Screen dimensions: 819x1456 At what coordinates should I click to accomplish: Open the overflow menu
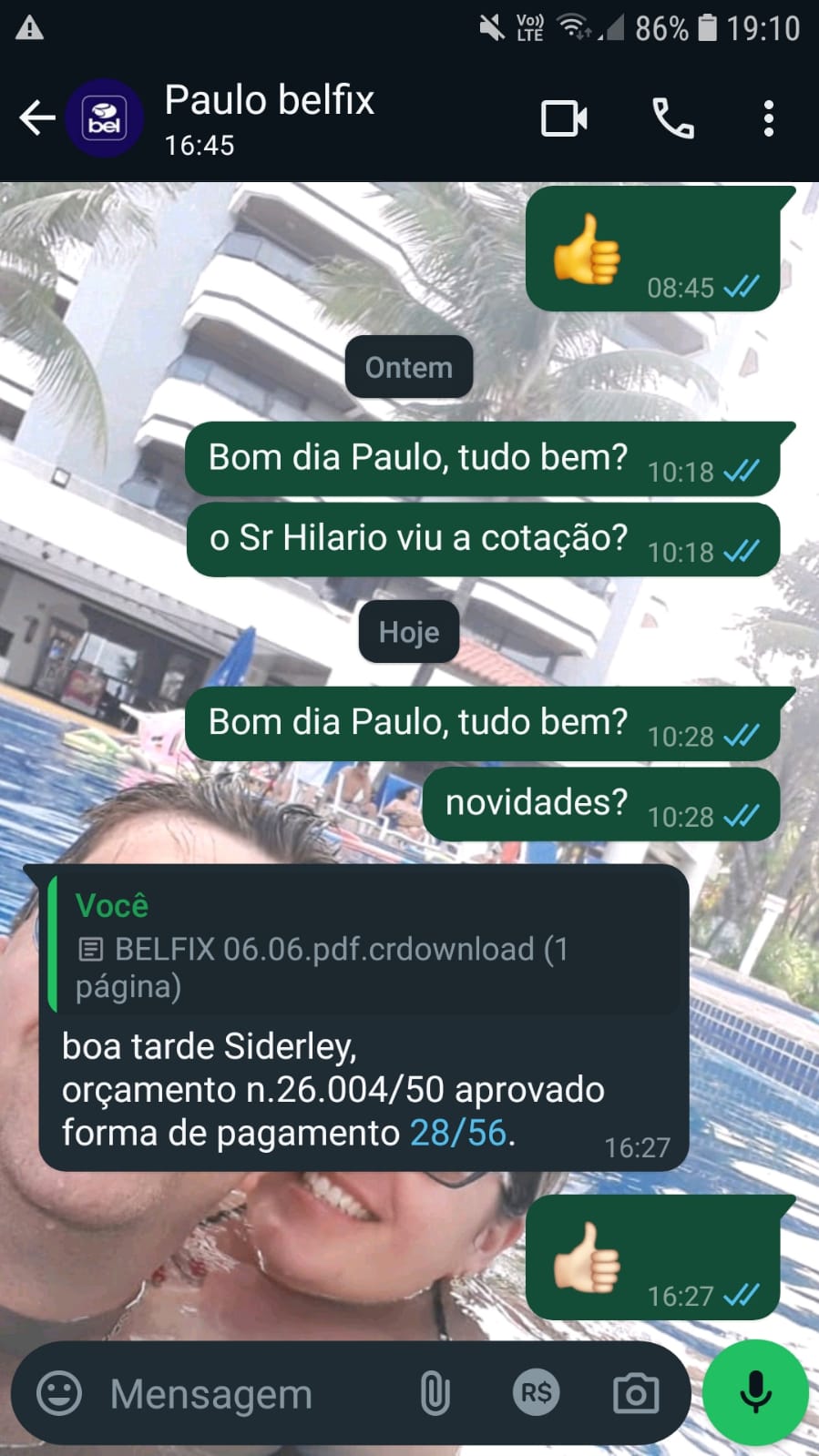pyautogui.click(x=769, y=119)
